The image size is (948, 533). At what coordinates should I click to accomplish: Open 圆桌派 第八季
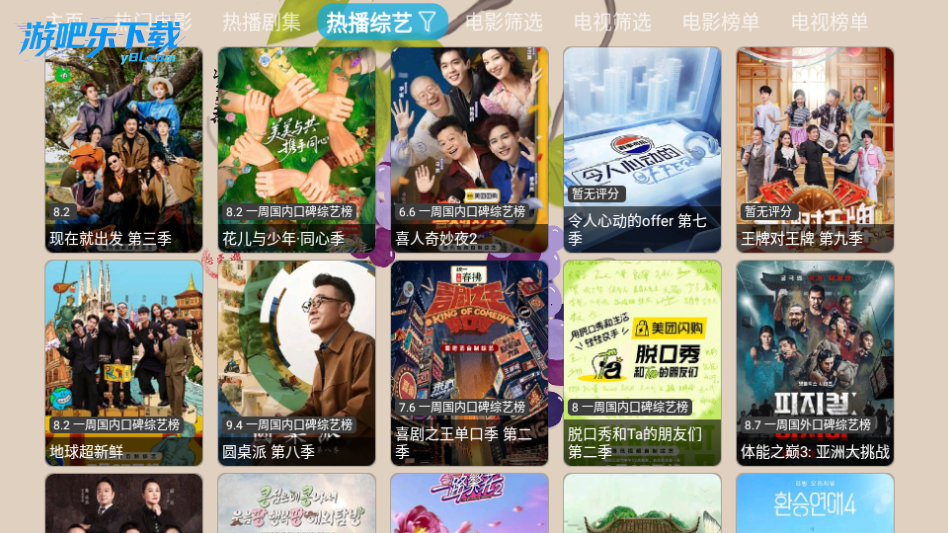click(297, 362)
